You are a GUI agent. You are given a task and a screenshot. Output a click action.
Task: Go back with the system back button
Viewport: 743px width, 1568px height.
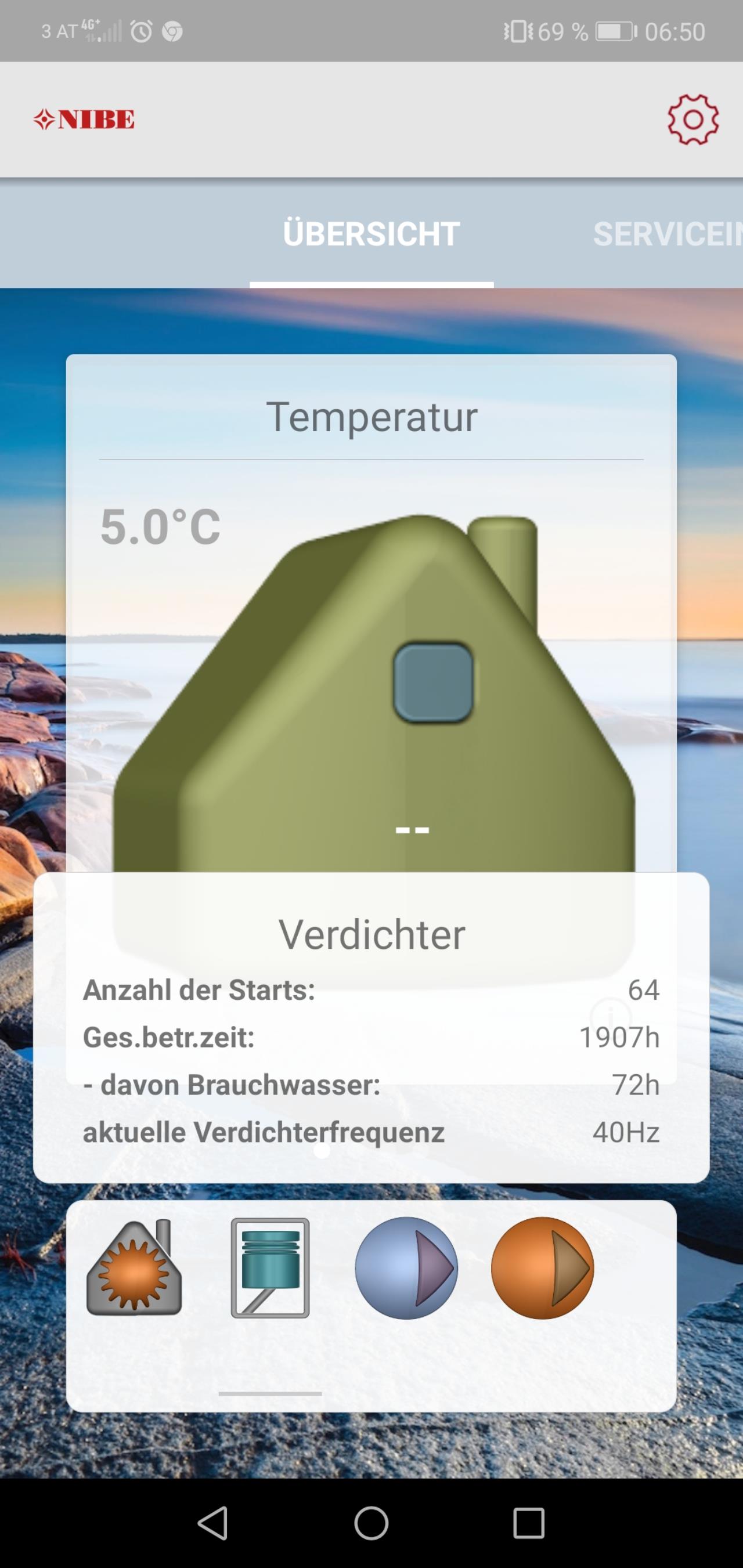point(213,1523)
